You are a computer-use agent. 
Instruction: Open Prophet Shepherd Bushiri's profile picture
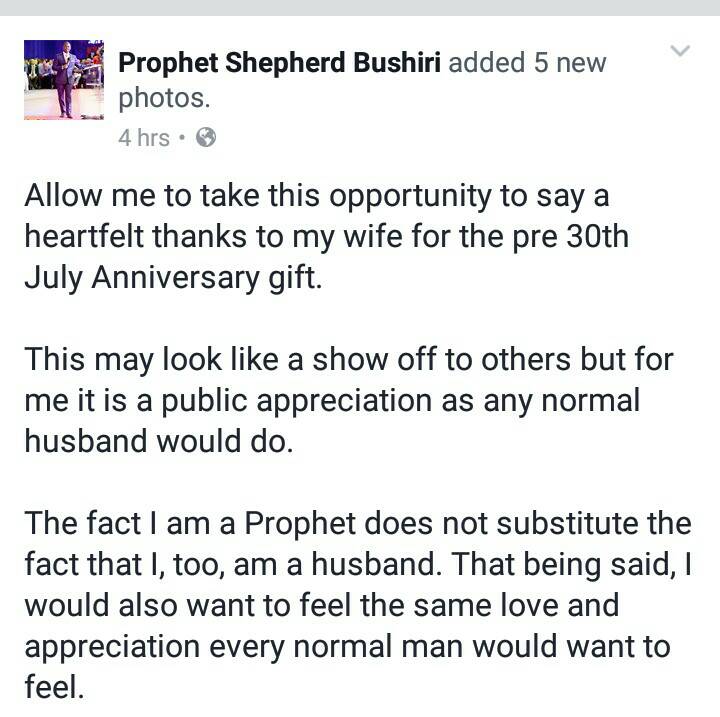63,80
